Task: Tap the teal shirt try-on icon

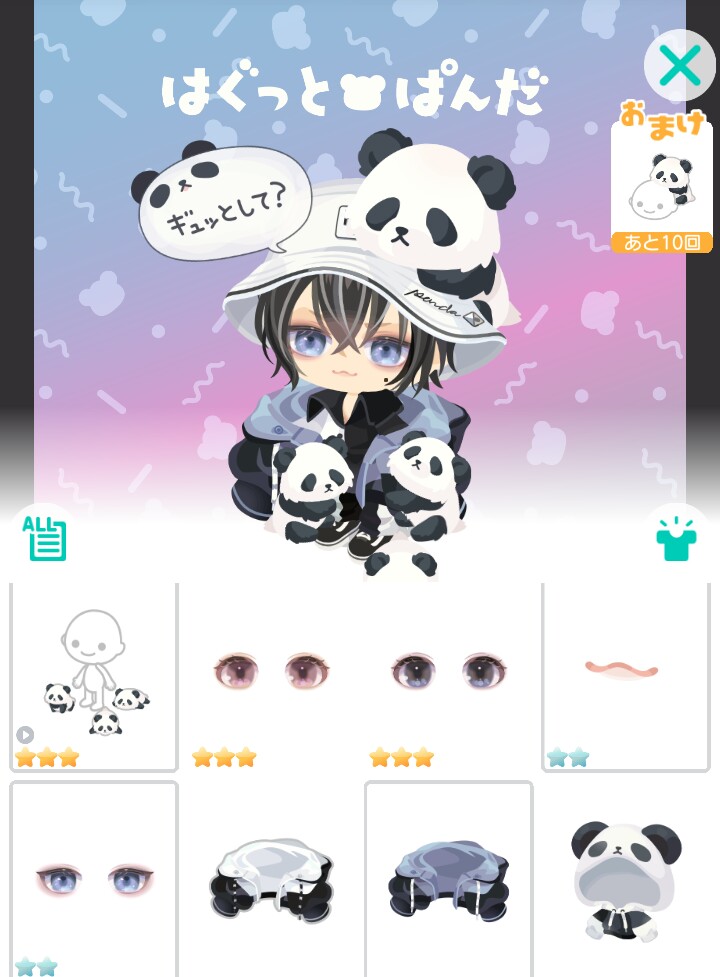Action: tap(676, 538)
